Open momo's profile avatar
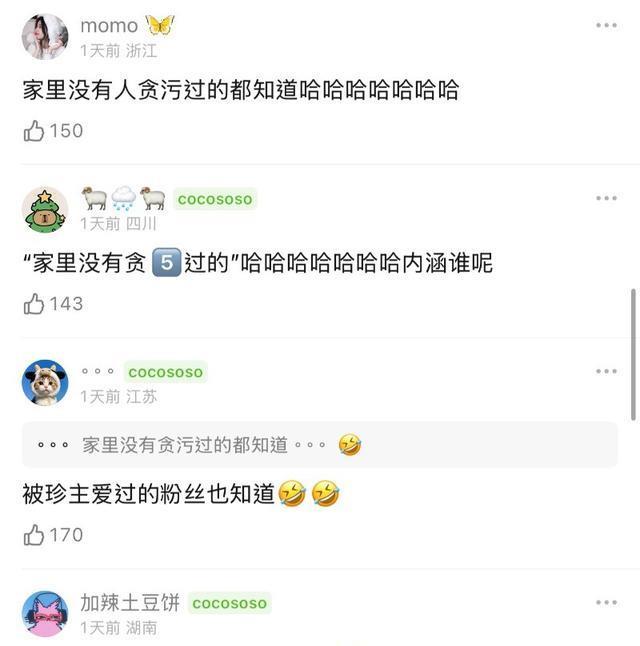640x646 pixels. point(45,37)
